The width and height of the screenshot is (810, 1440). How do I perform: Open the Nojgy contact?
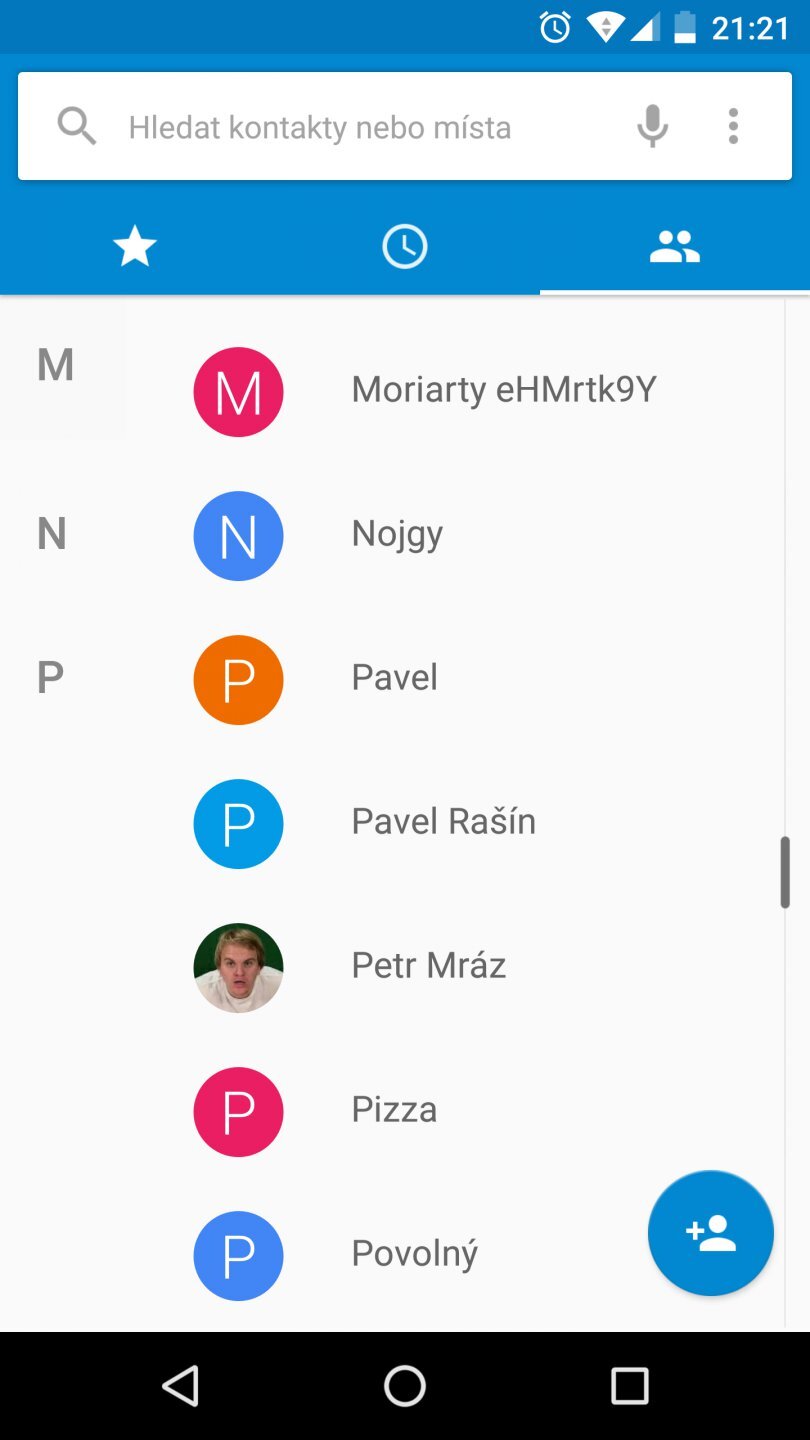pos(397,534)
